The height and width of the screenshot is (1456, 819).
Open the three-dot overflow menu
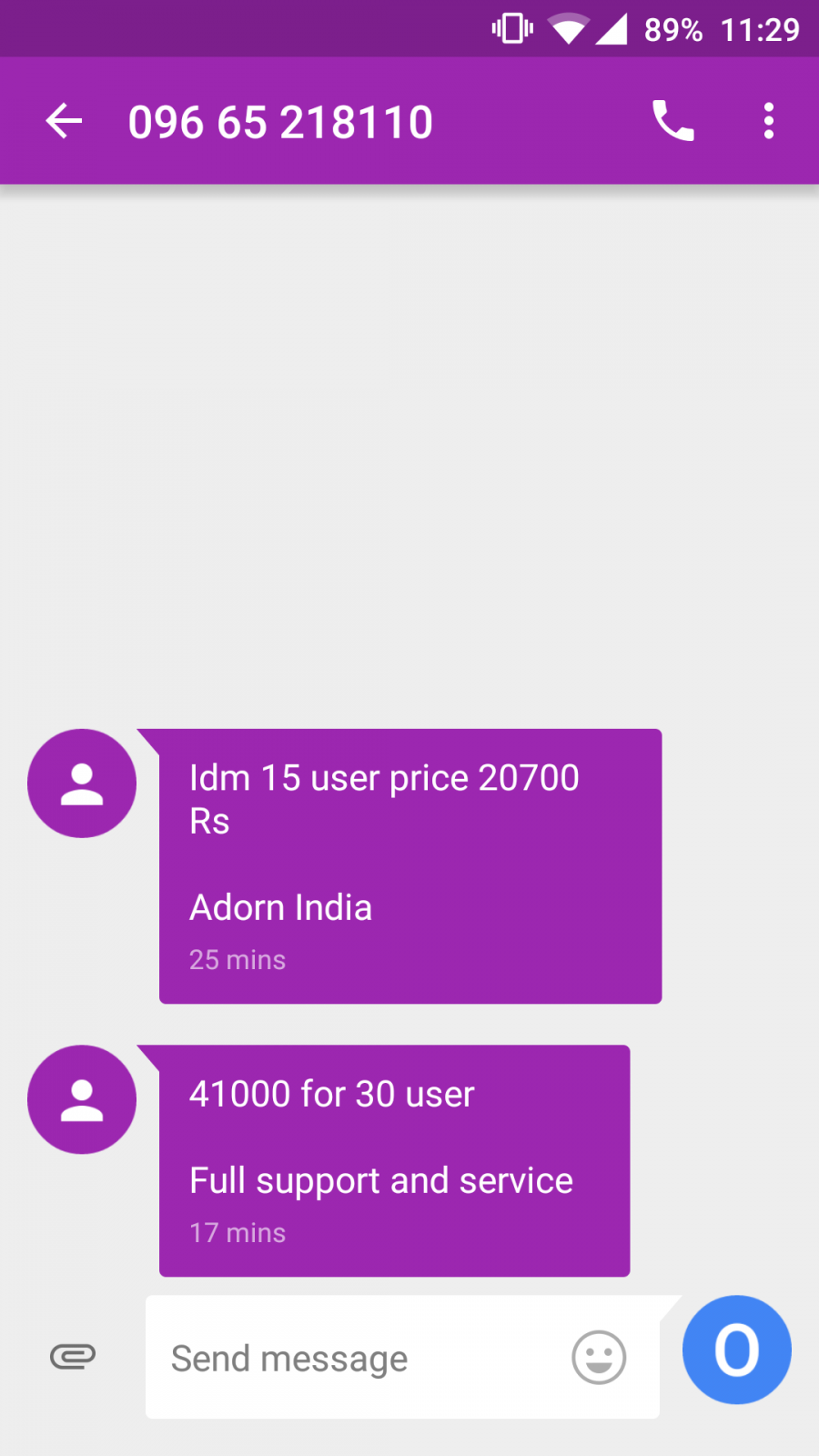pos(769,121)
